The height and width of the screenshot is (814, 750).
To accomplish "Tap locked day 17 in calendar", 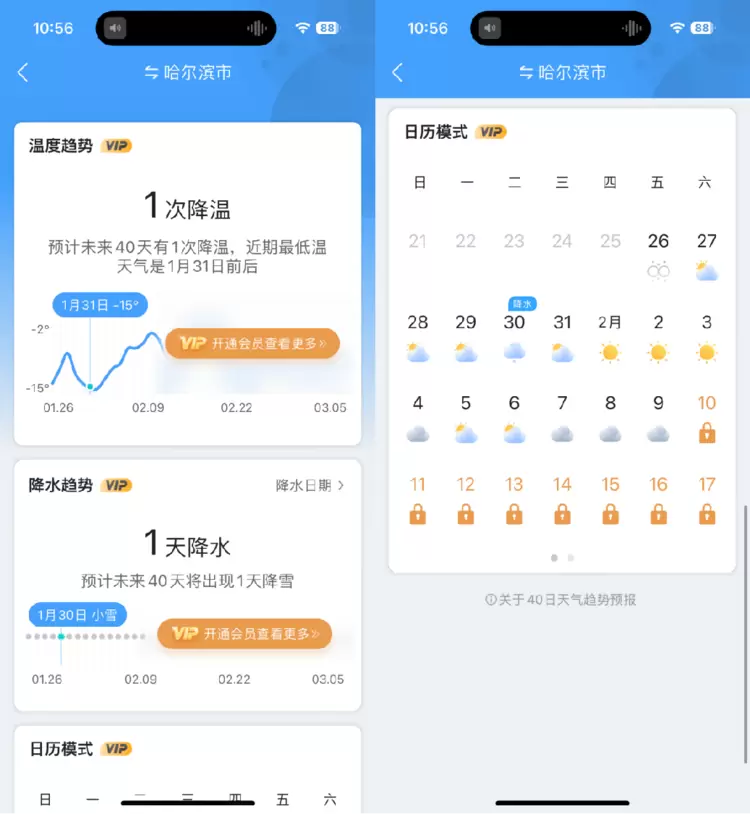I will coord(706,498).
